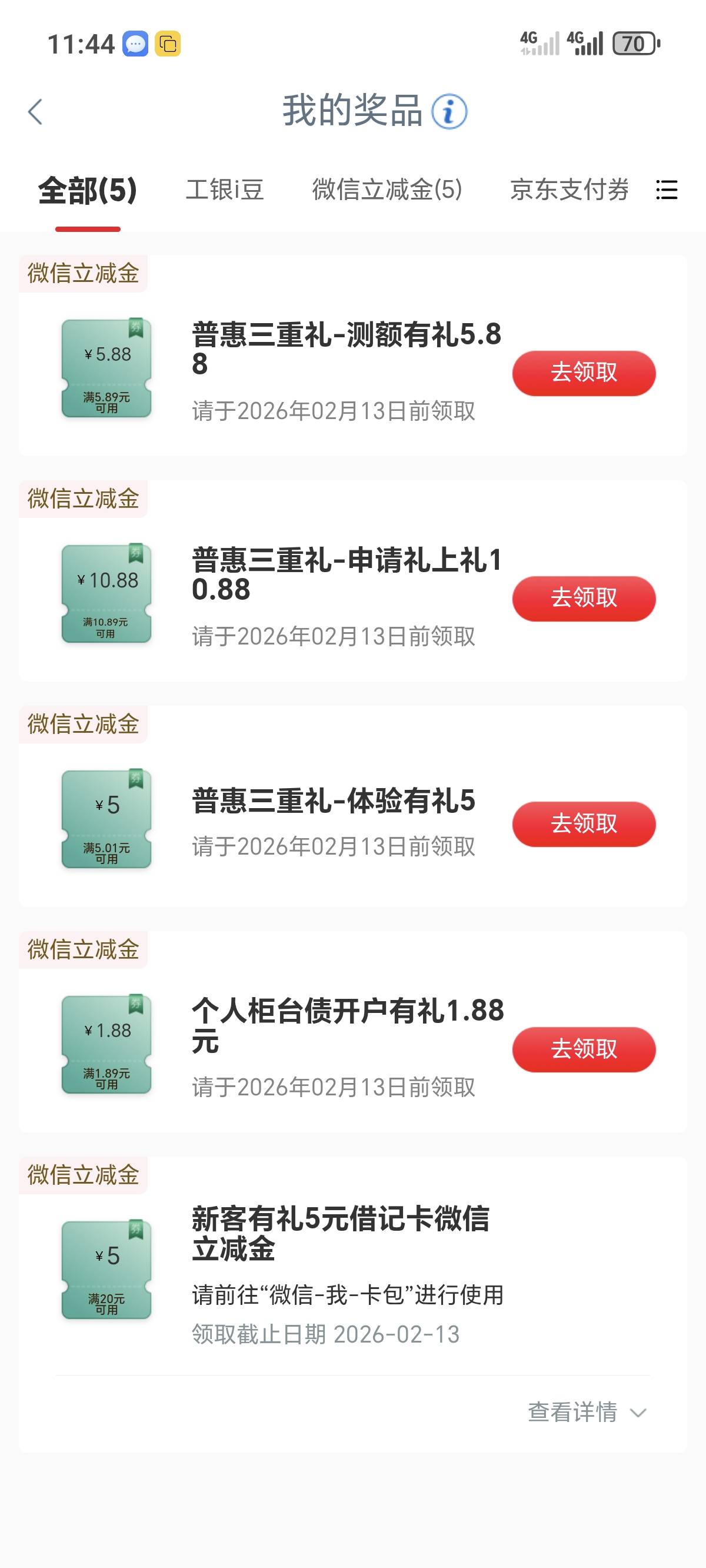This screenshot has height=1568, width=706.
Task: Switch to the 工银i豆 tab
Action: (x=225, y=190)
